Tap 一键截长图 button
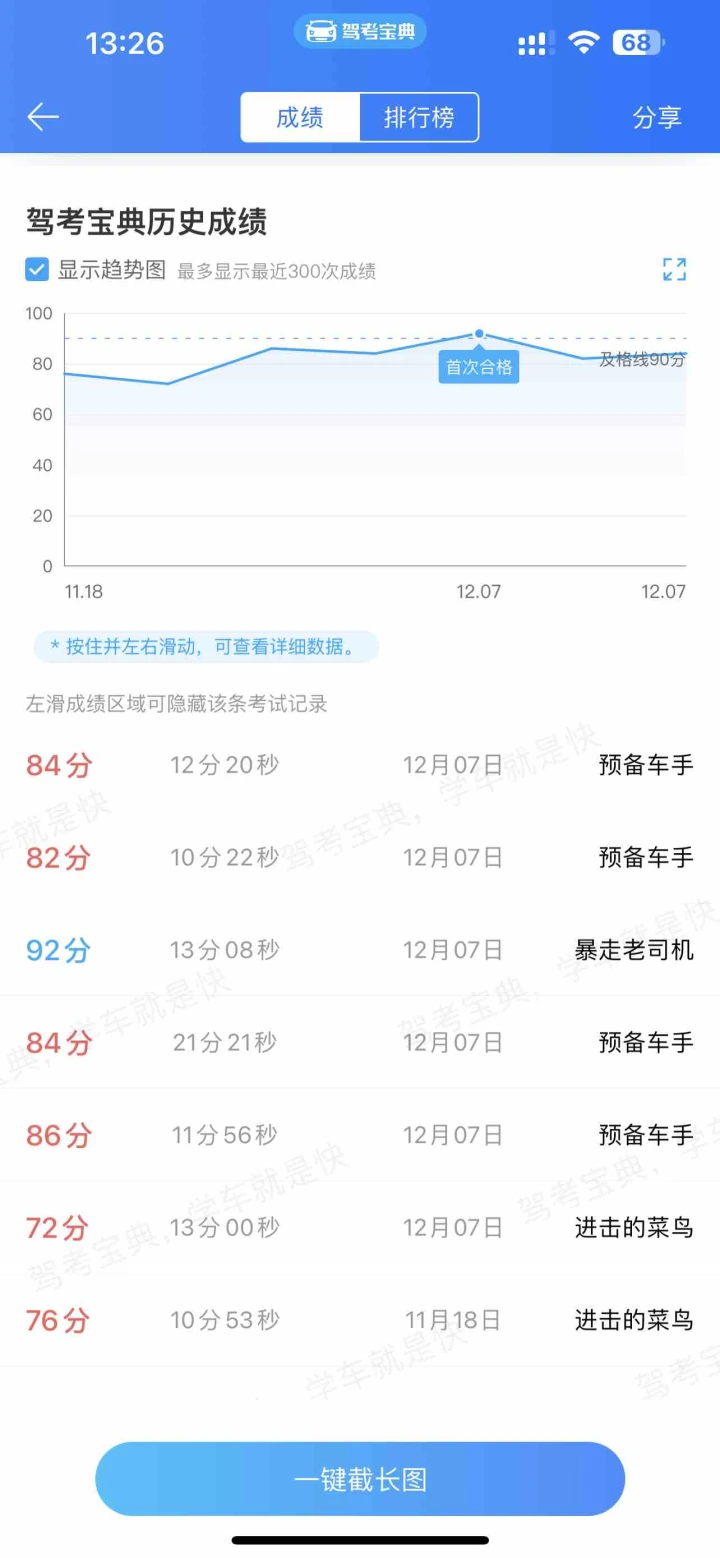Image resolution: width=720 pixels, height=1558 pixels. (360, 1479)
